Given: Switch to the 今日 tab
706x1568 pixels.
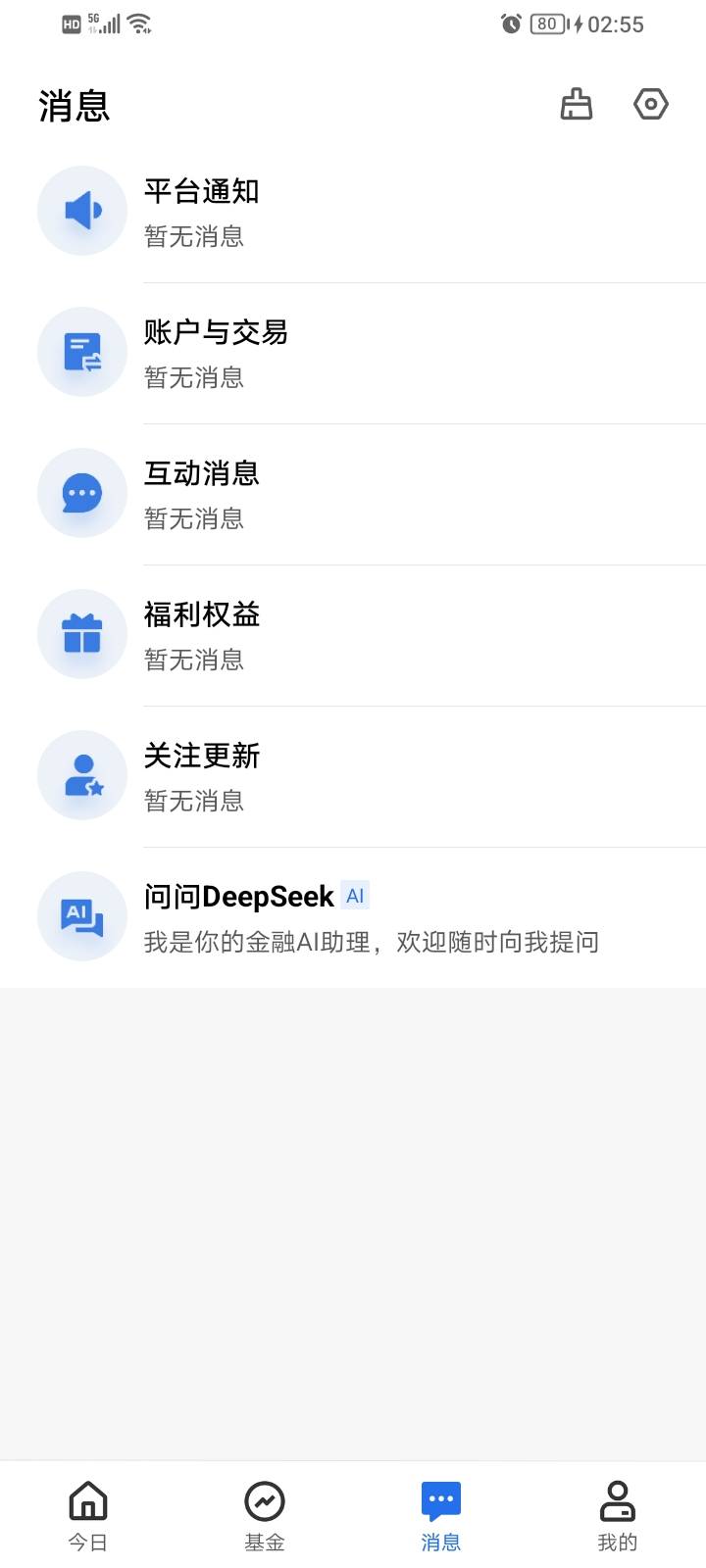Looking at the screenshot, I should pos(88,1515).
